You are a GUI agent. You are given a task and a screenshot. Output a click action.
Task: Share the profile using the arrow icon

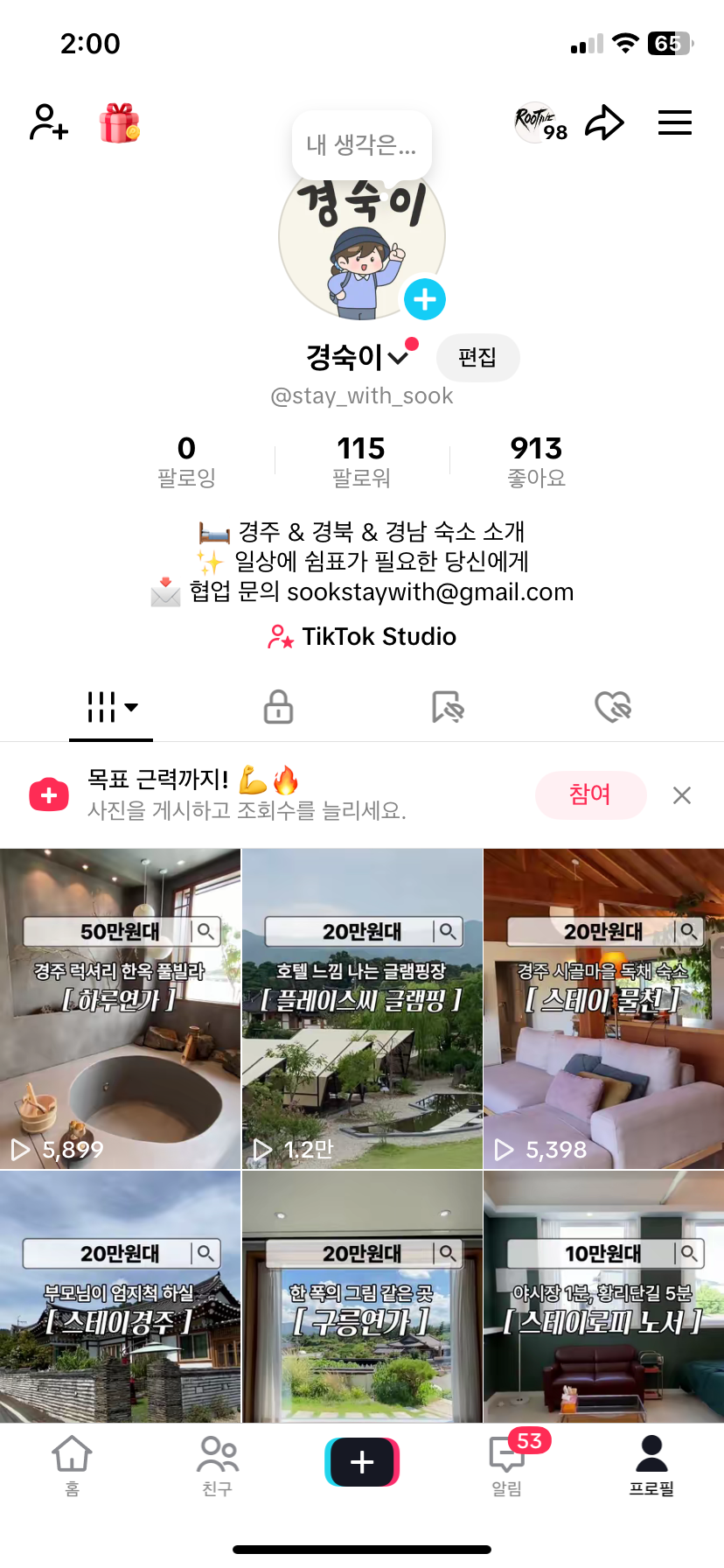click(x=605, y=123)
